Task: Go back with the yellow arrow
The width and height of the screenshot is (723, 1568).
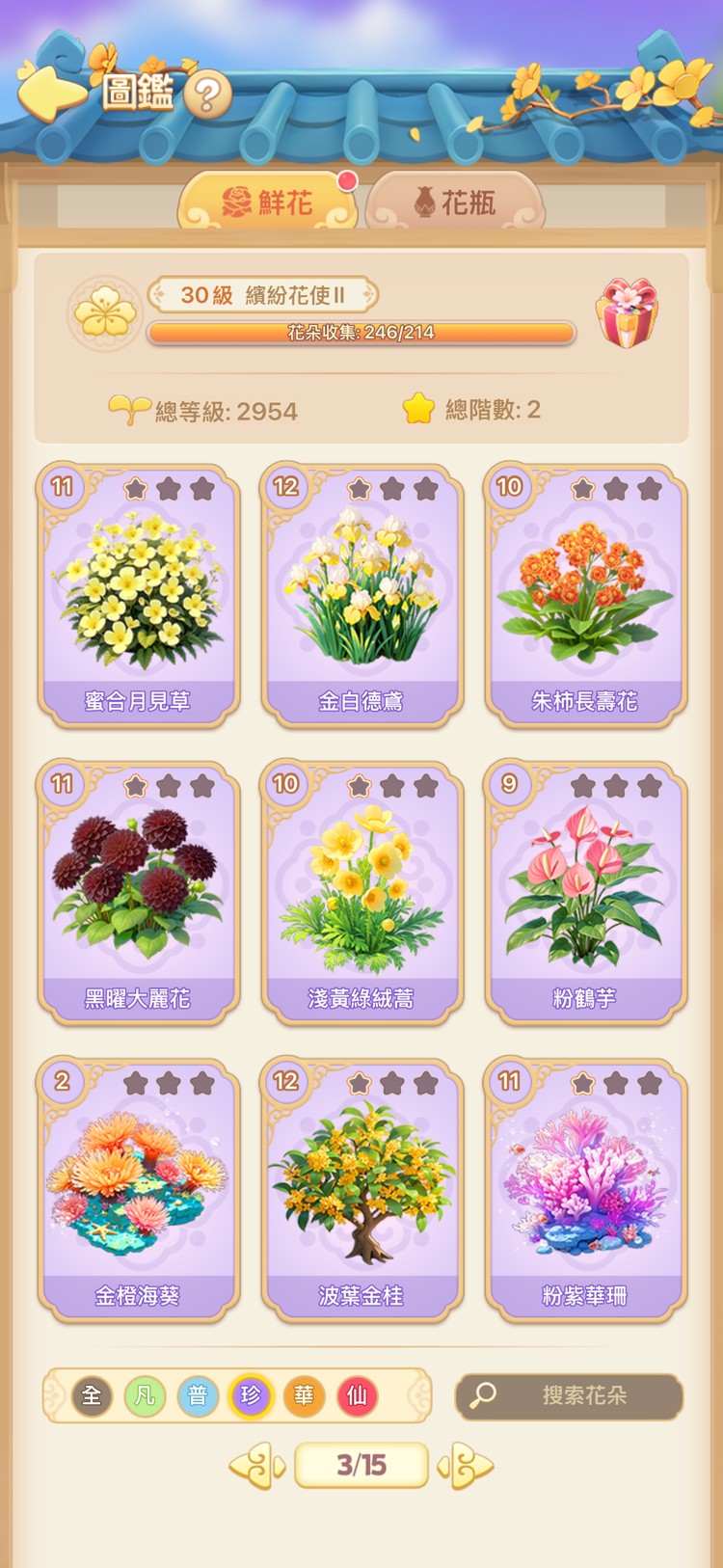Action: (50, 94)
